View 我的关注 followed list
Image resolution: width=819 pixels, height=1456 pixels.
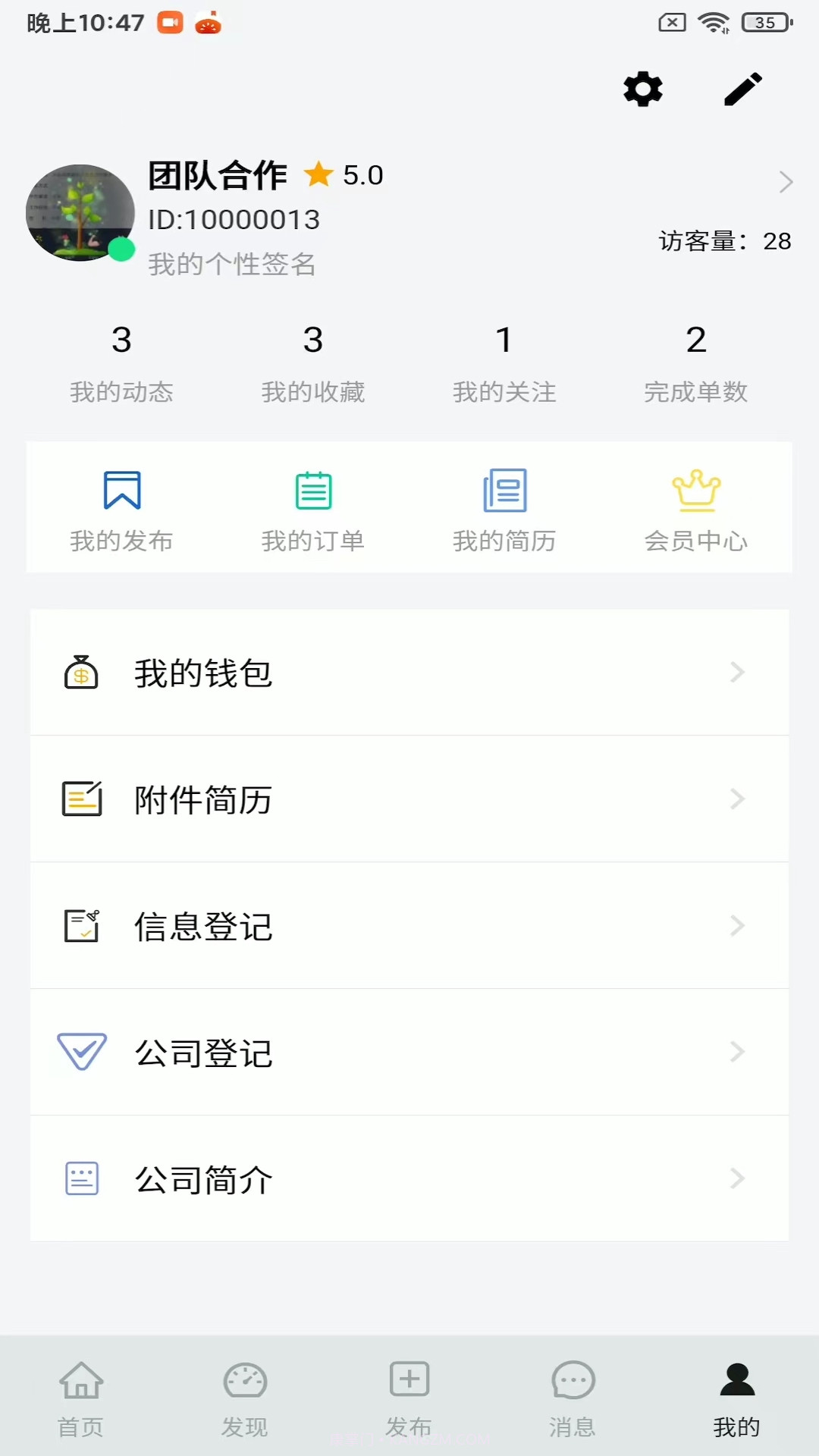coord(504,364)
